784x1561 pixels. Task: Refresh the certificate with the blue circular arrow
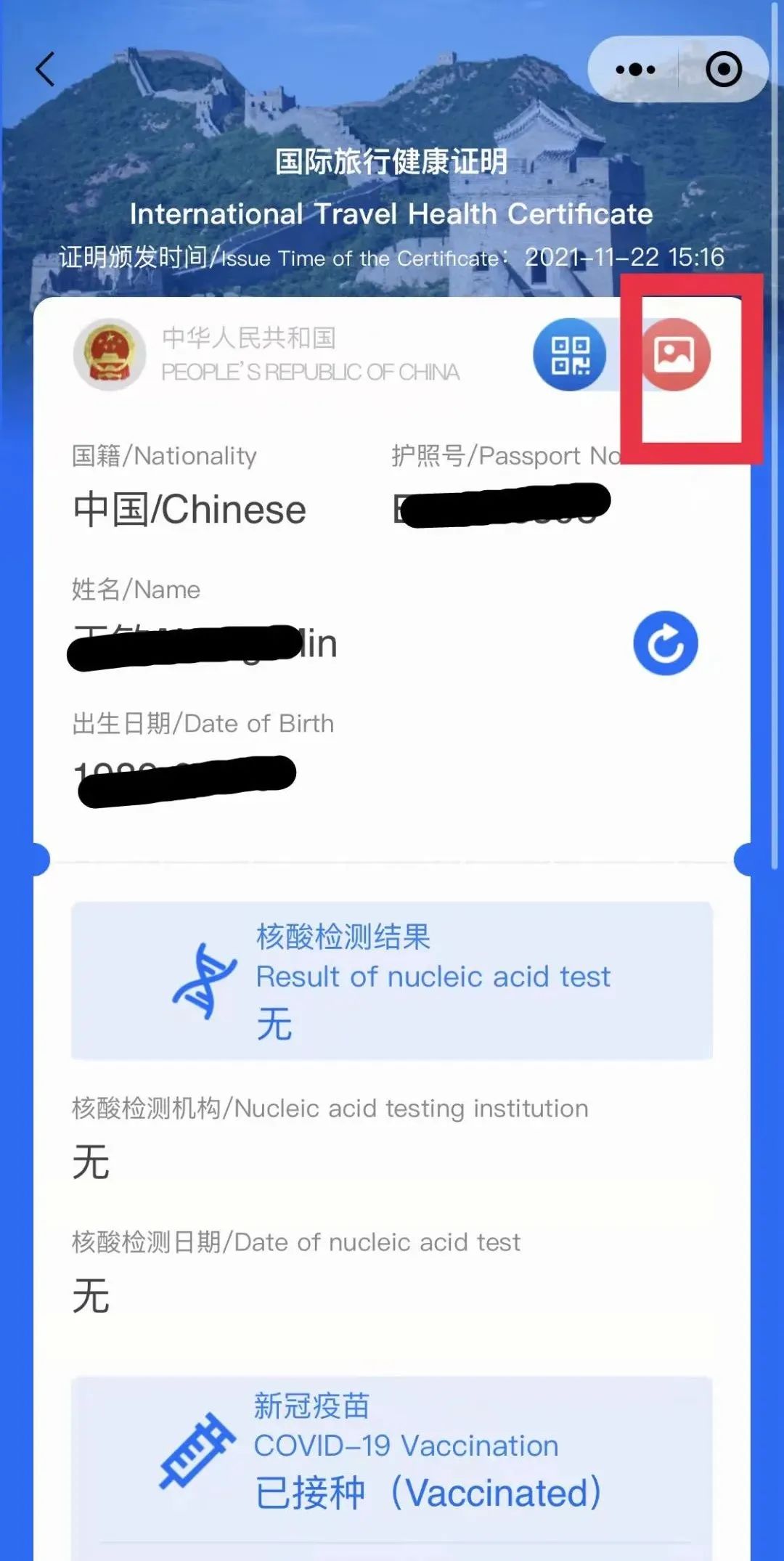[666, 643]
